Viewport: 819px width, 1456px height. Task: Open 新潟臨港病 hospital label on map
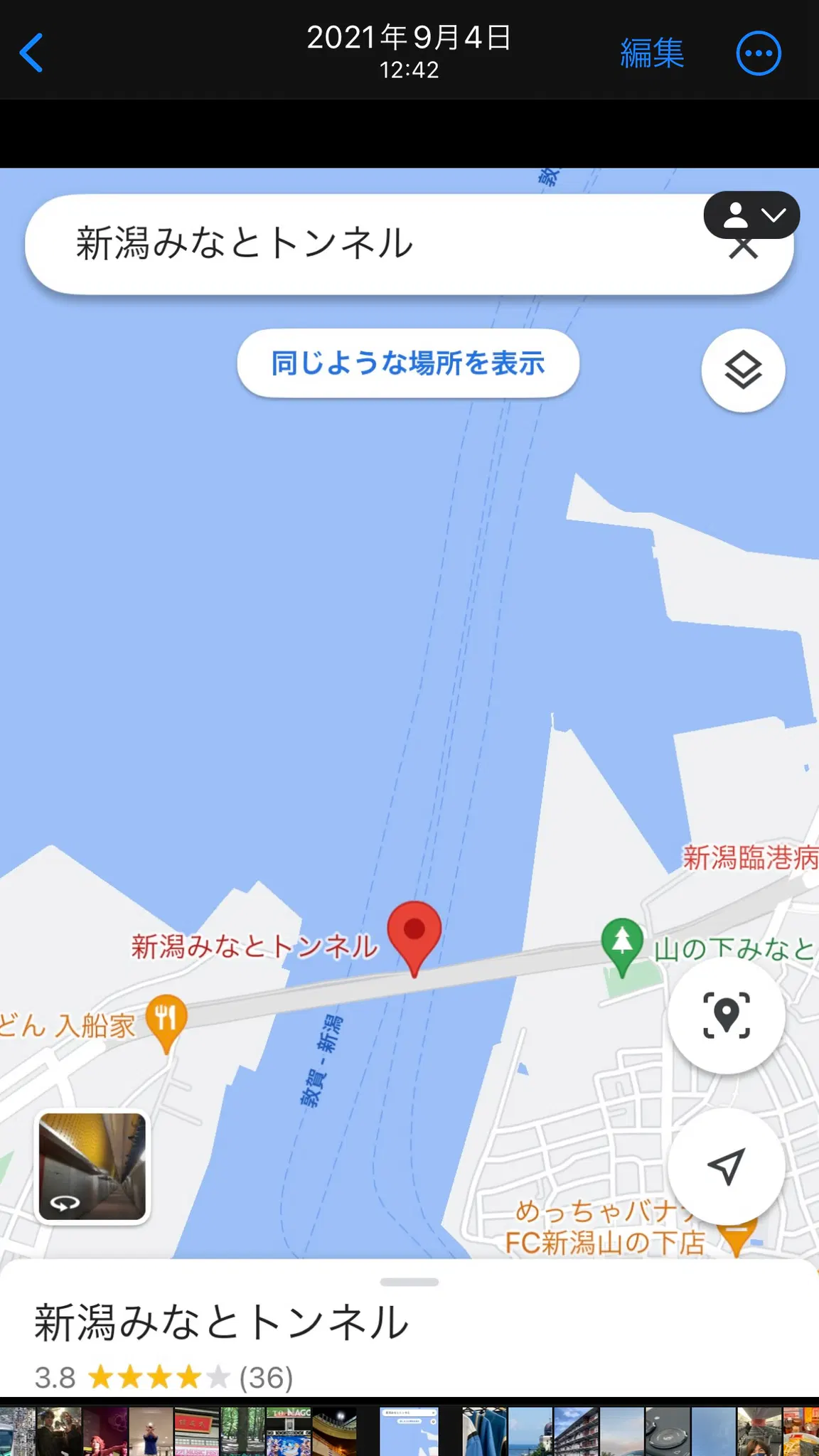click(747, 858)
